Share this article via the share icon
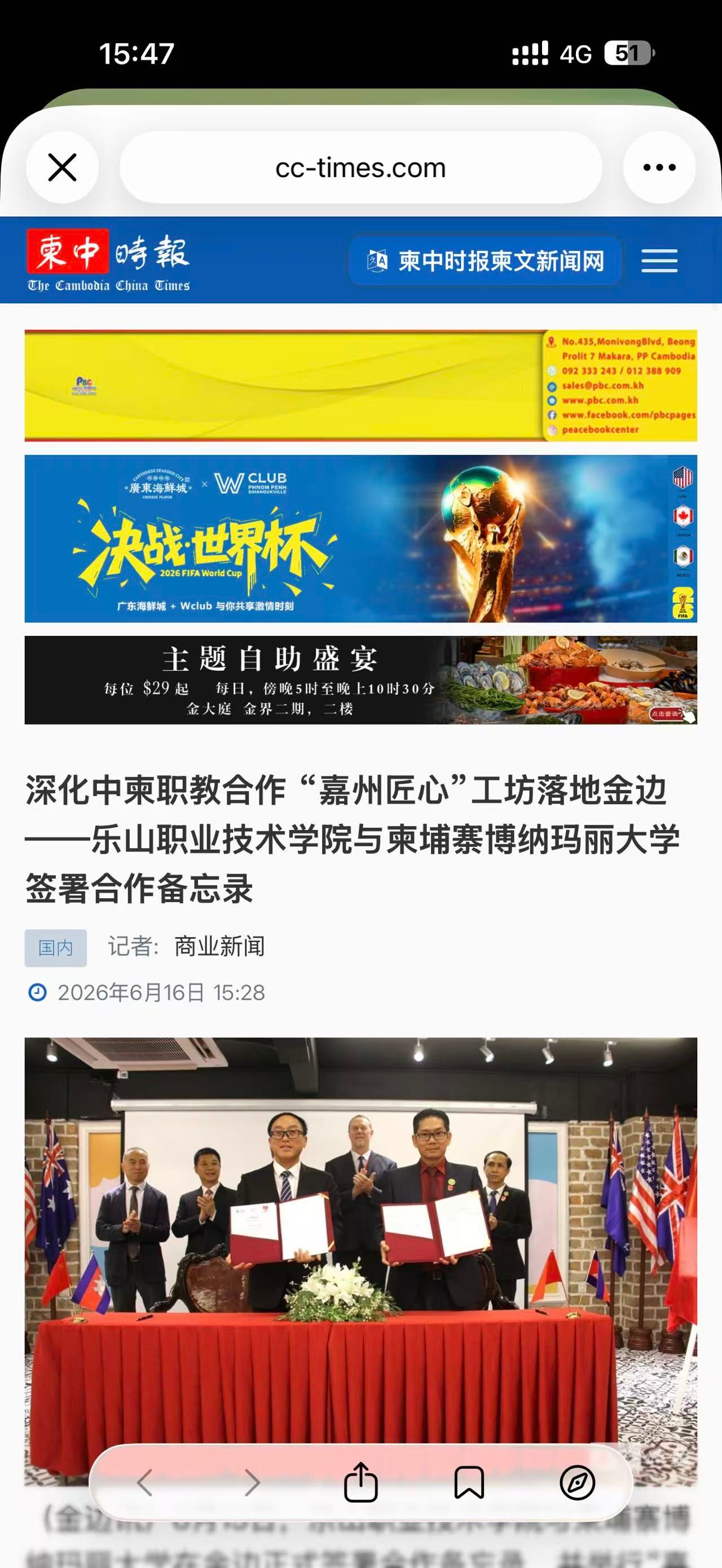 pyautogui.click(x=361, y=1482)
